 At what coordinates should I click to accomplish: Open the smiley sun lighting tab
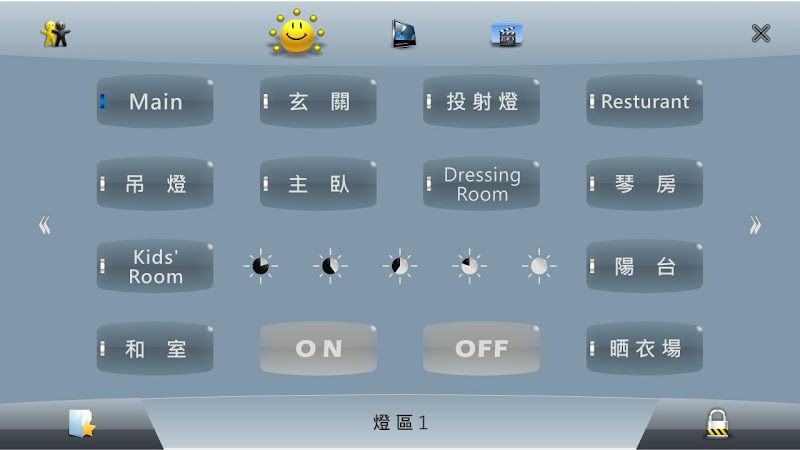point(296,33)
